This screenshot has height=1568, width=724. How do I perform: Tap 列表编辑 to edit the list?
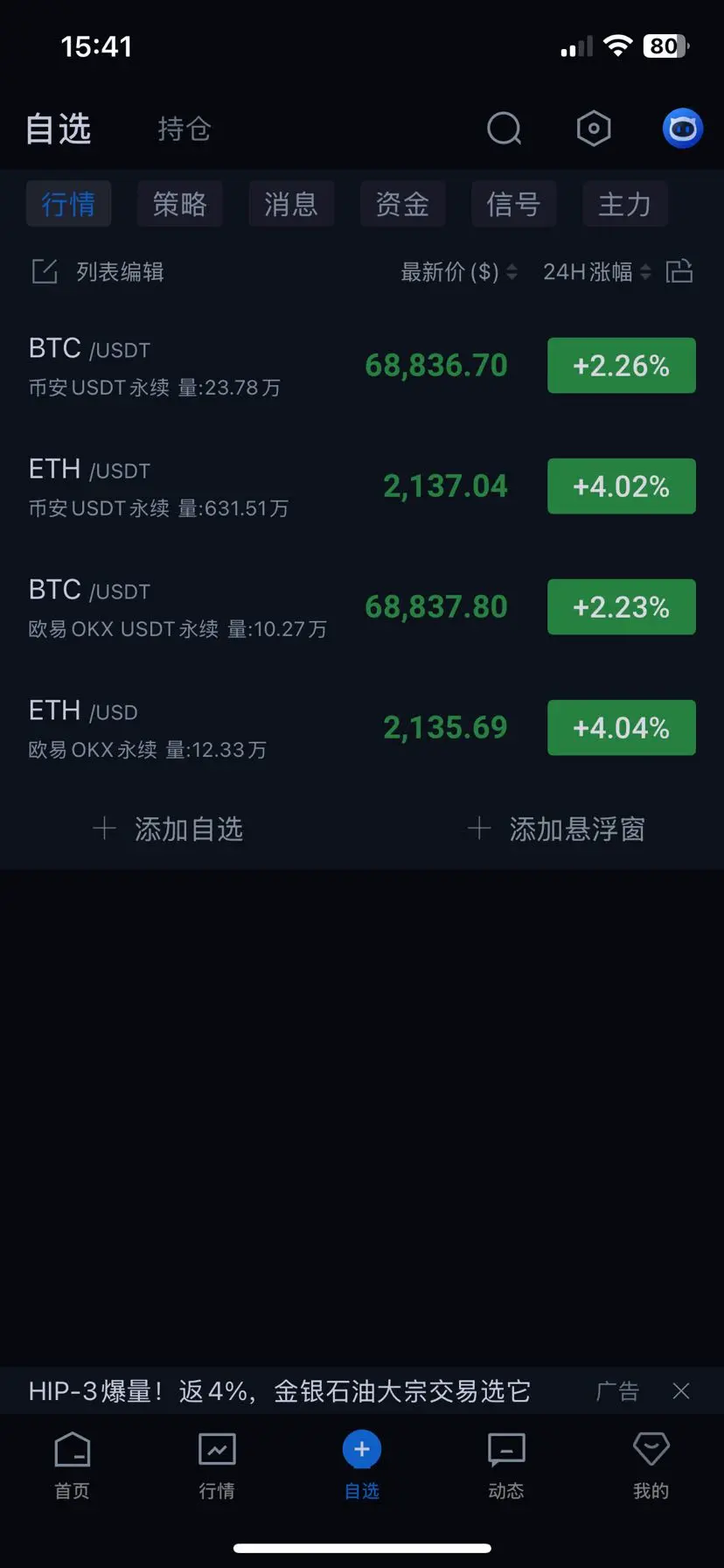[x=99, y=272]
